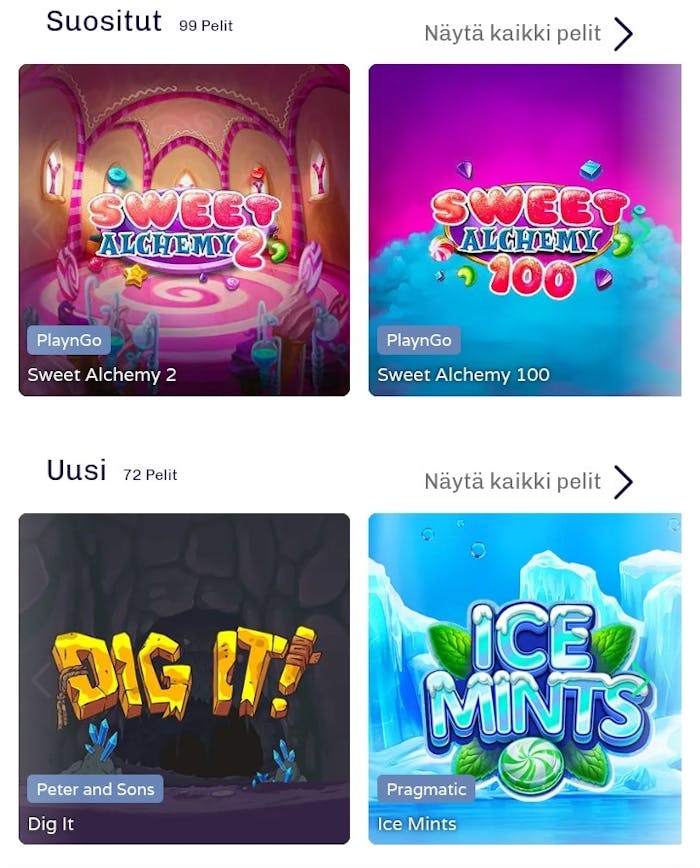Open Näytä kaikki pelit in the Uusi section
700x868 pixels.
(x=528, y=482)
